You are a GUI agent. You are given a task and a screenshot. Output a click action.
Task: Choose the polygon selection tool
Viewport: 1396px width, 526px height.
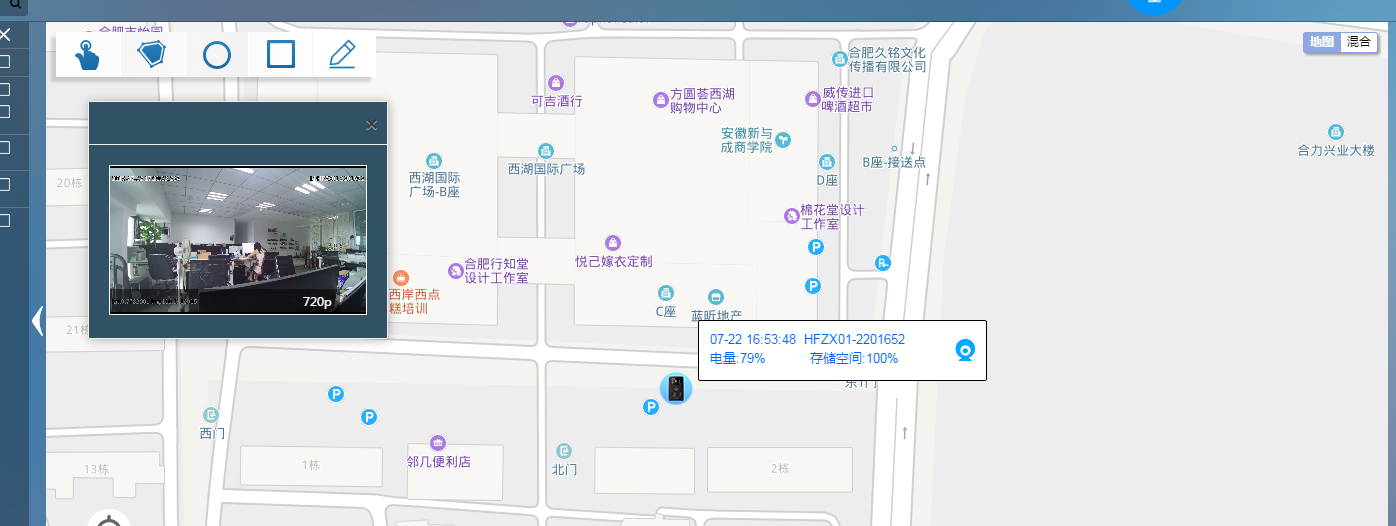[152, 54]
